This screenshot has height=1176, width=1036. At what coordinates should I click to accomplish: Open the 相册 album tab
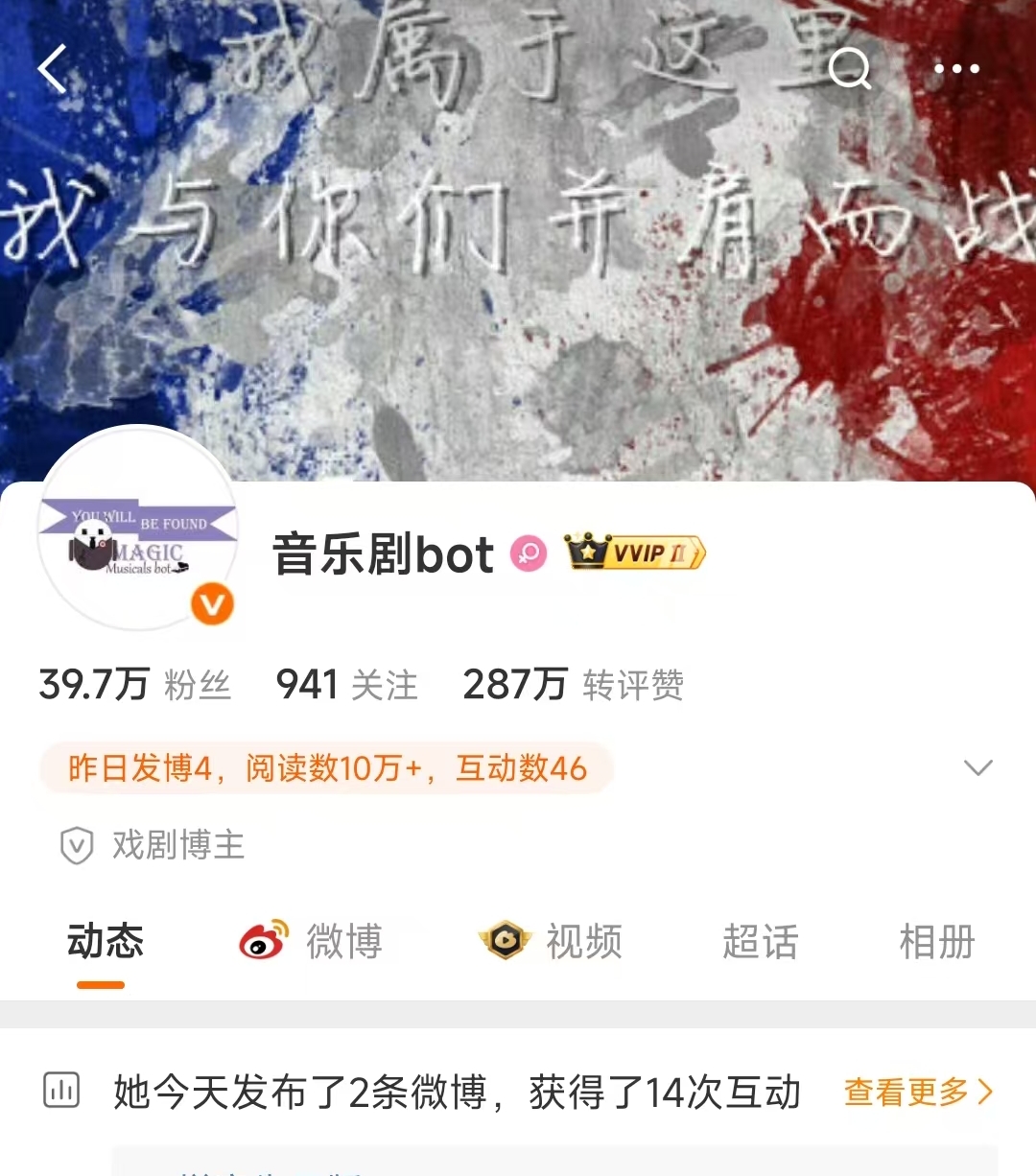click(936, 942)
